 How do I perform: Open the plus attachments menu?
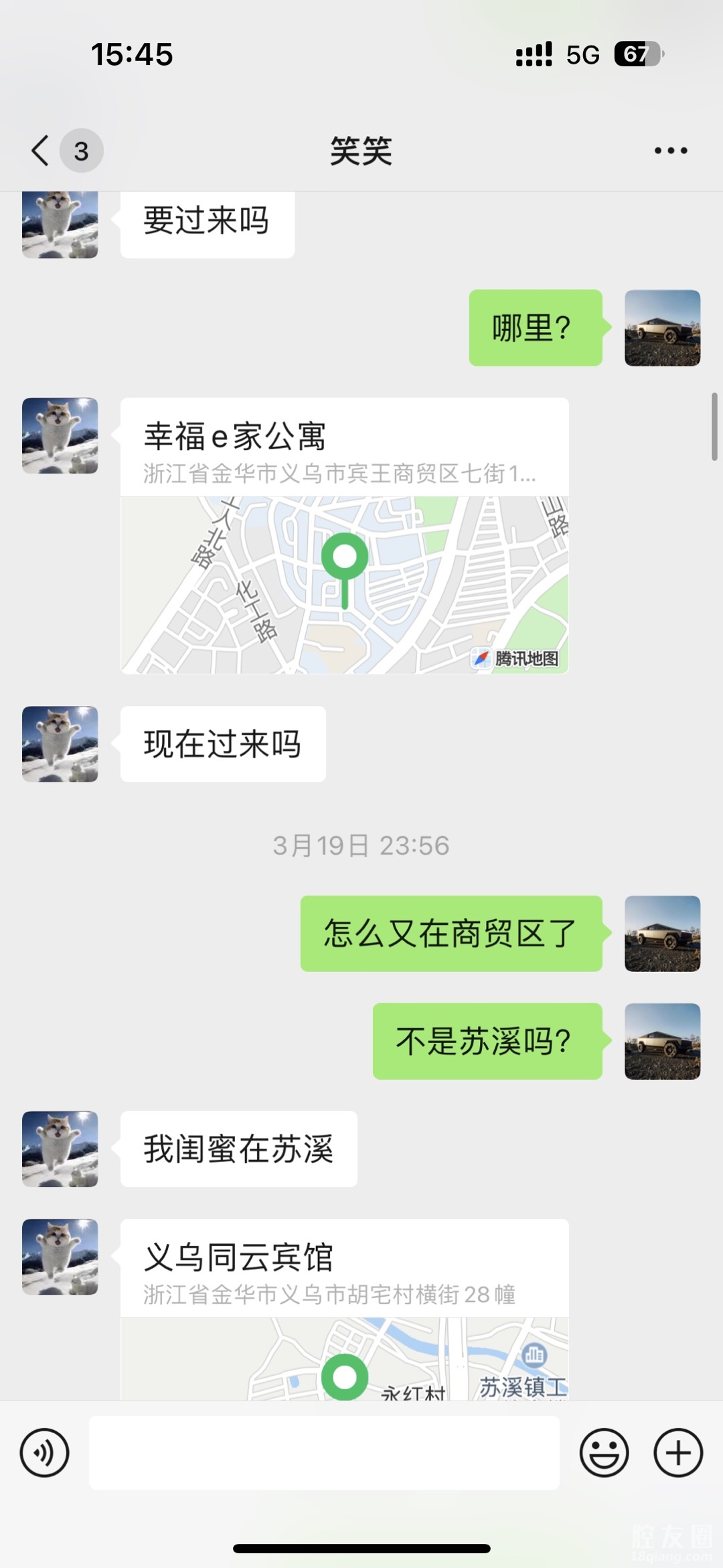(678, 1453)
